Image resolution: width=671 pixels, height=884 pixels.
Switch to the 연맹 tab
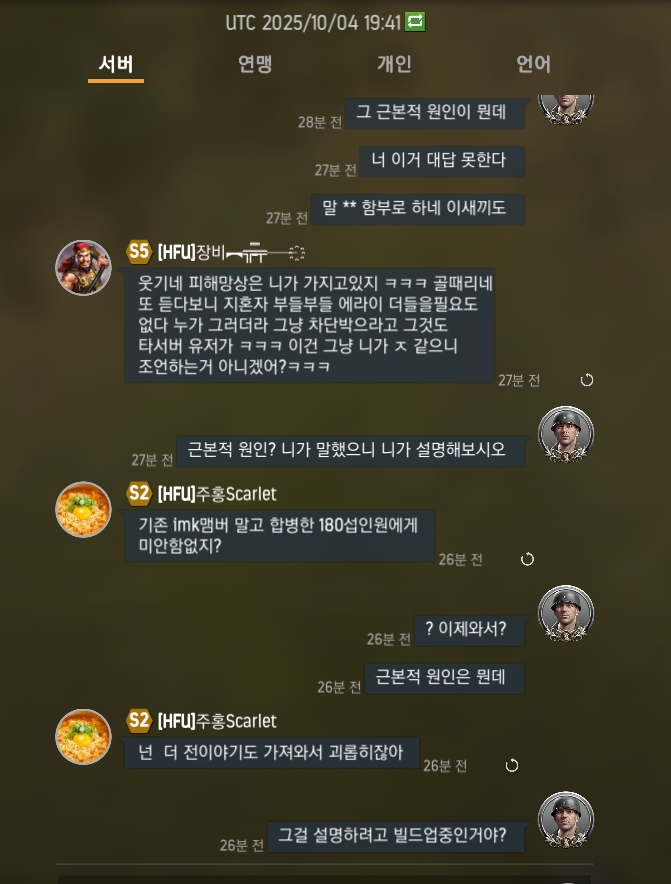255,64
